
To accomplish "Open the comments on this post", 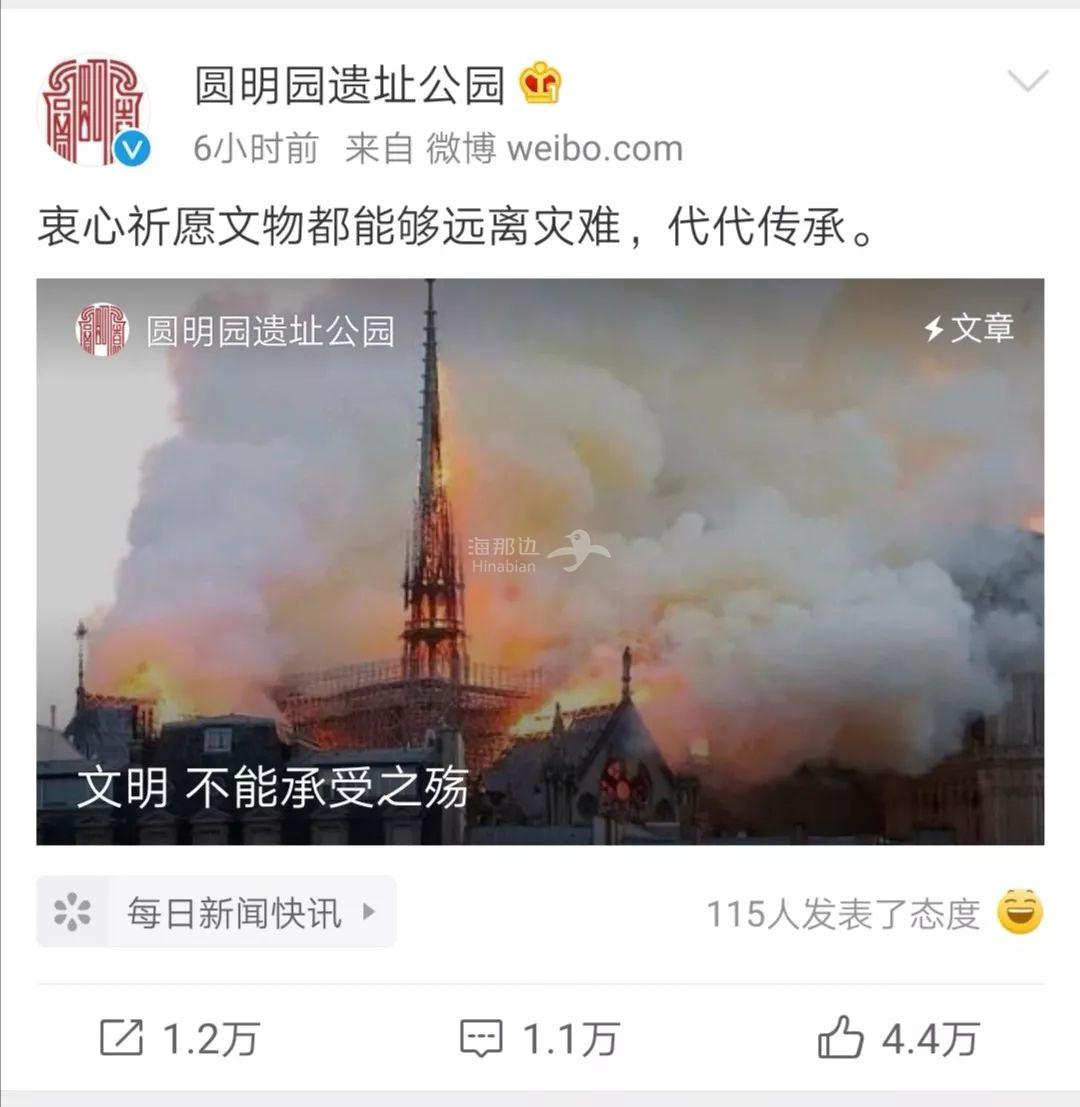I will point(540,1039).
